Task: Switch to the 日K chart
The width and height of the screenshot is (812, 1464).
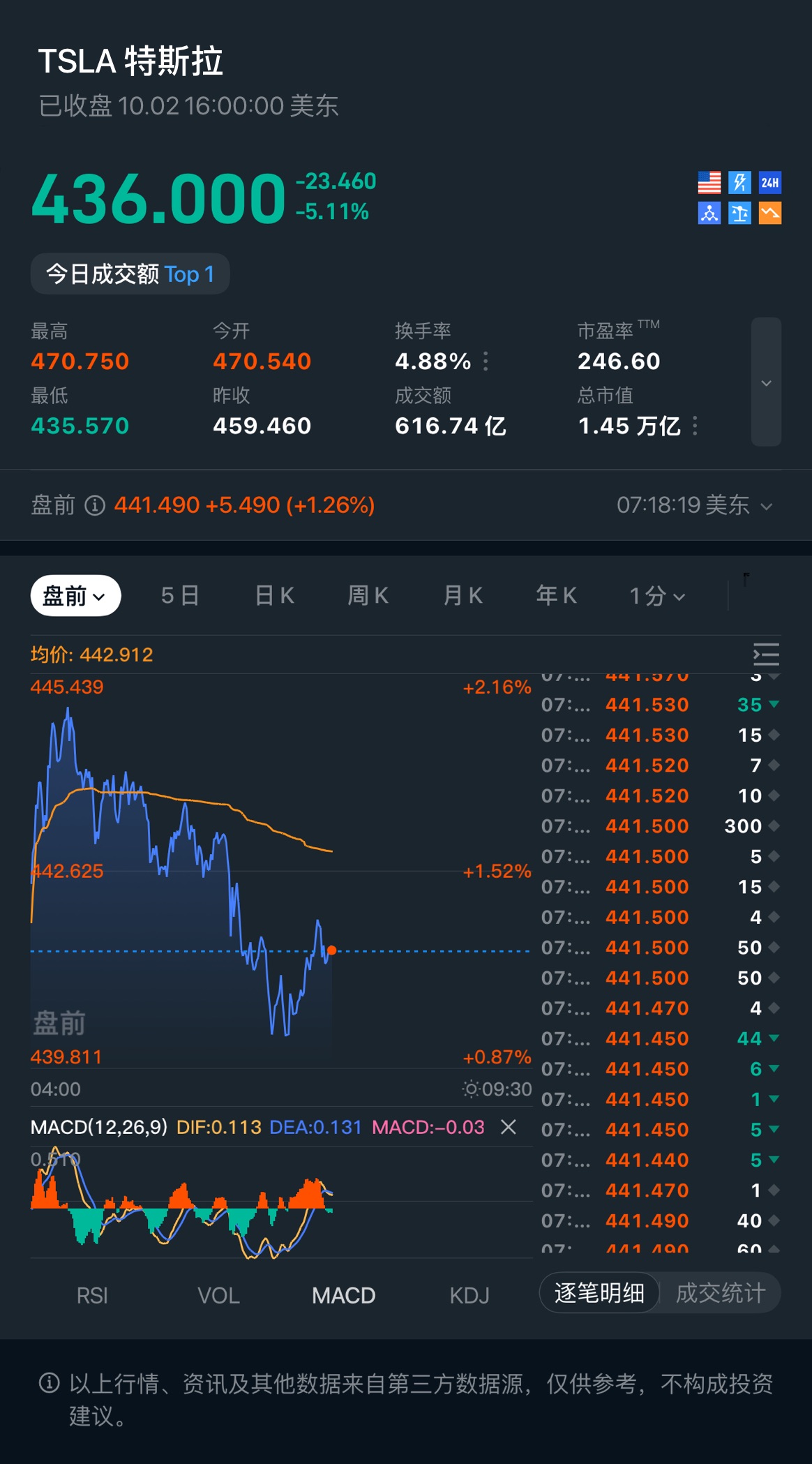Action: coord(275,596)
